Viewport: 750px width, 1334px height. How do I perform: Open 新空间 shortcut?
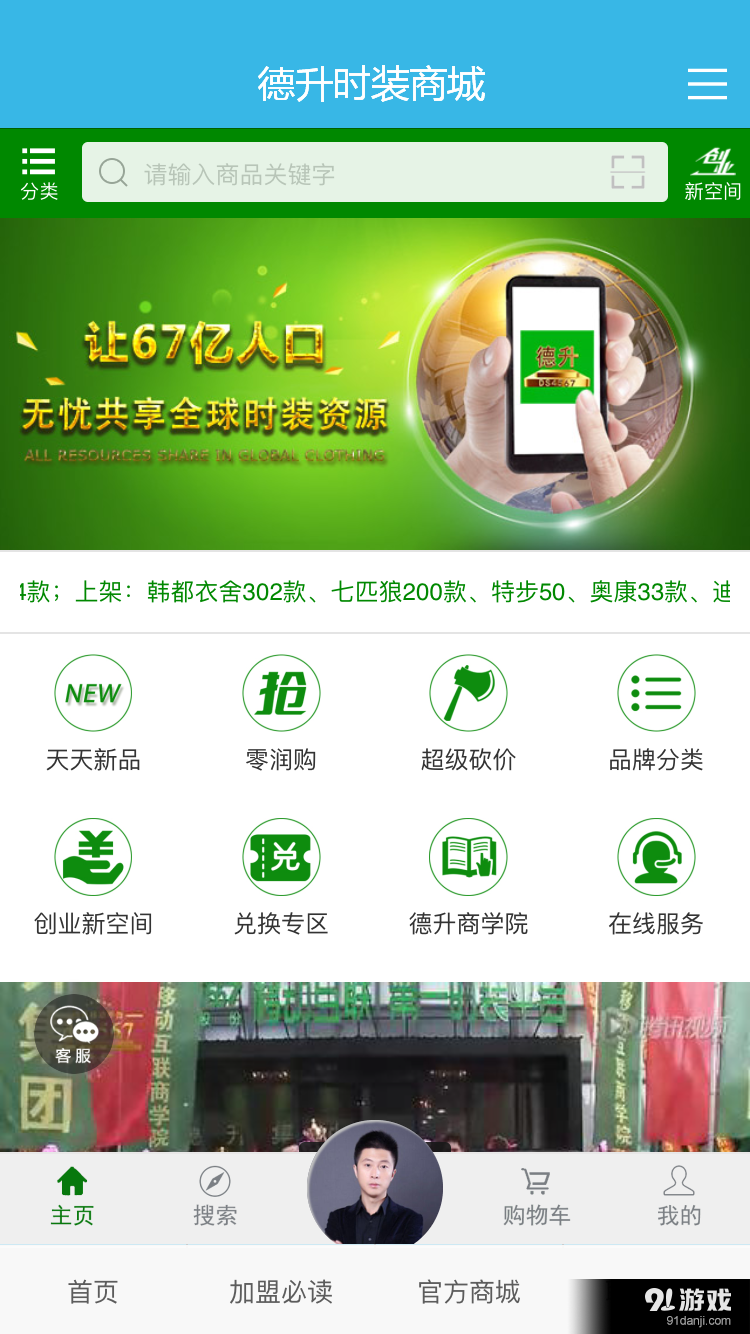712,173
